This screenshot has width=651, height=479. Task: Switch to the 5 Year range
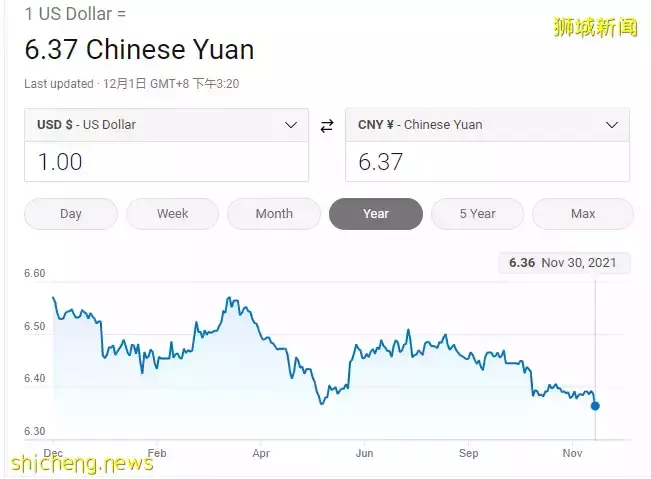point(477,214)
